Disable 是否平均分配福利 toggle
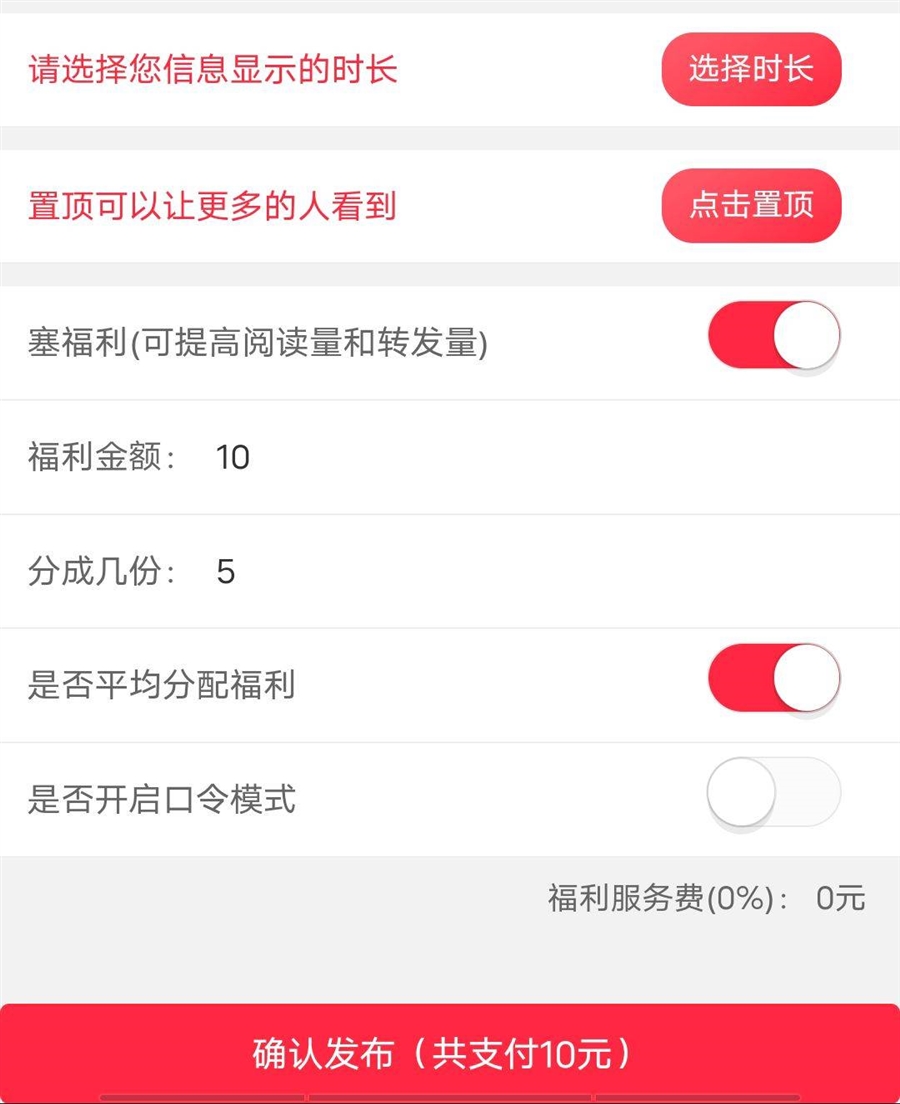The width and height of the screenshot is (900, 1104). tap(773, 679)
